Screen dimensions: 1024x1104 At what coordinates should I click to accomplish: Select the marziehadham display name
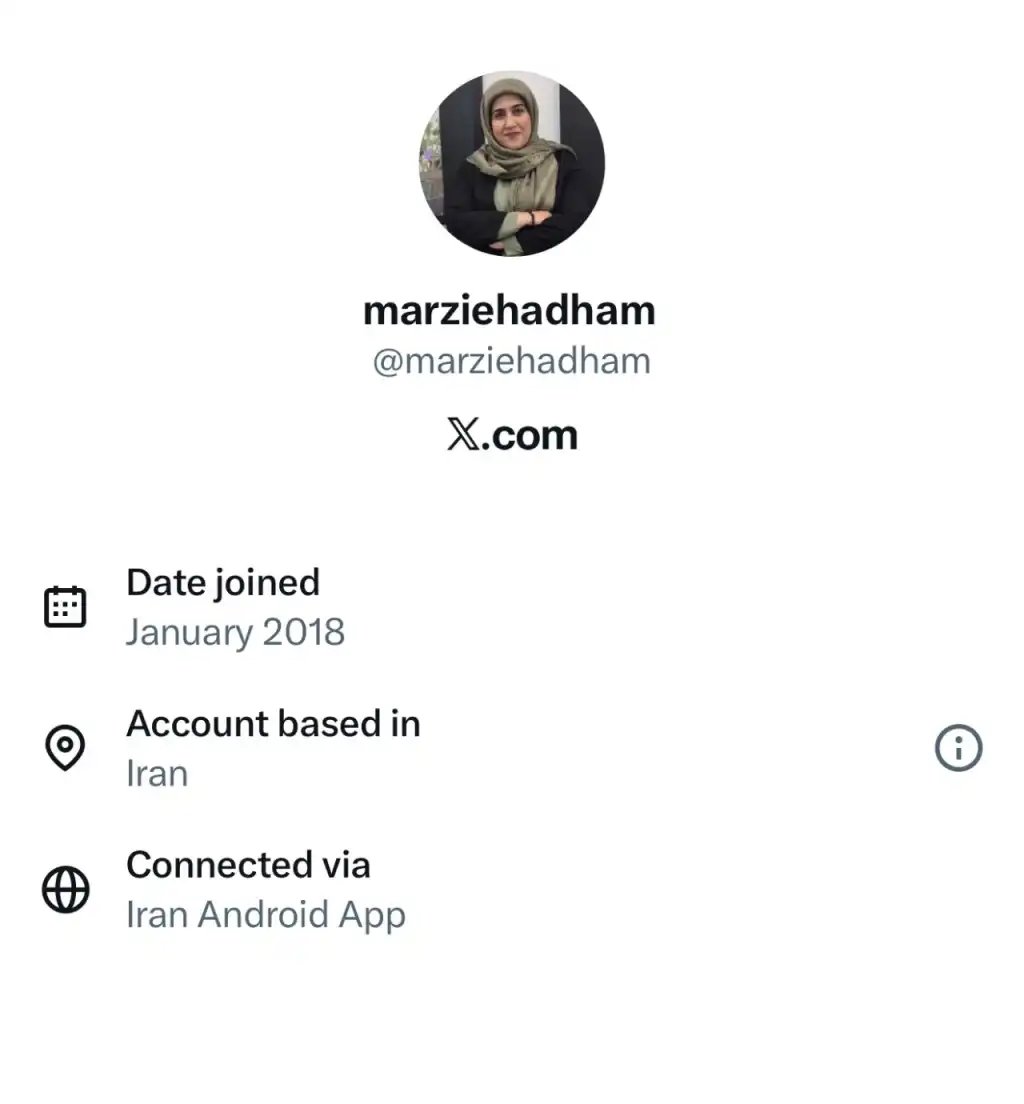coord(511,310)
